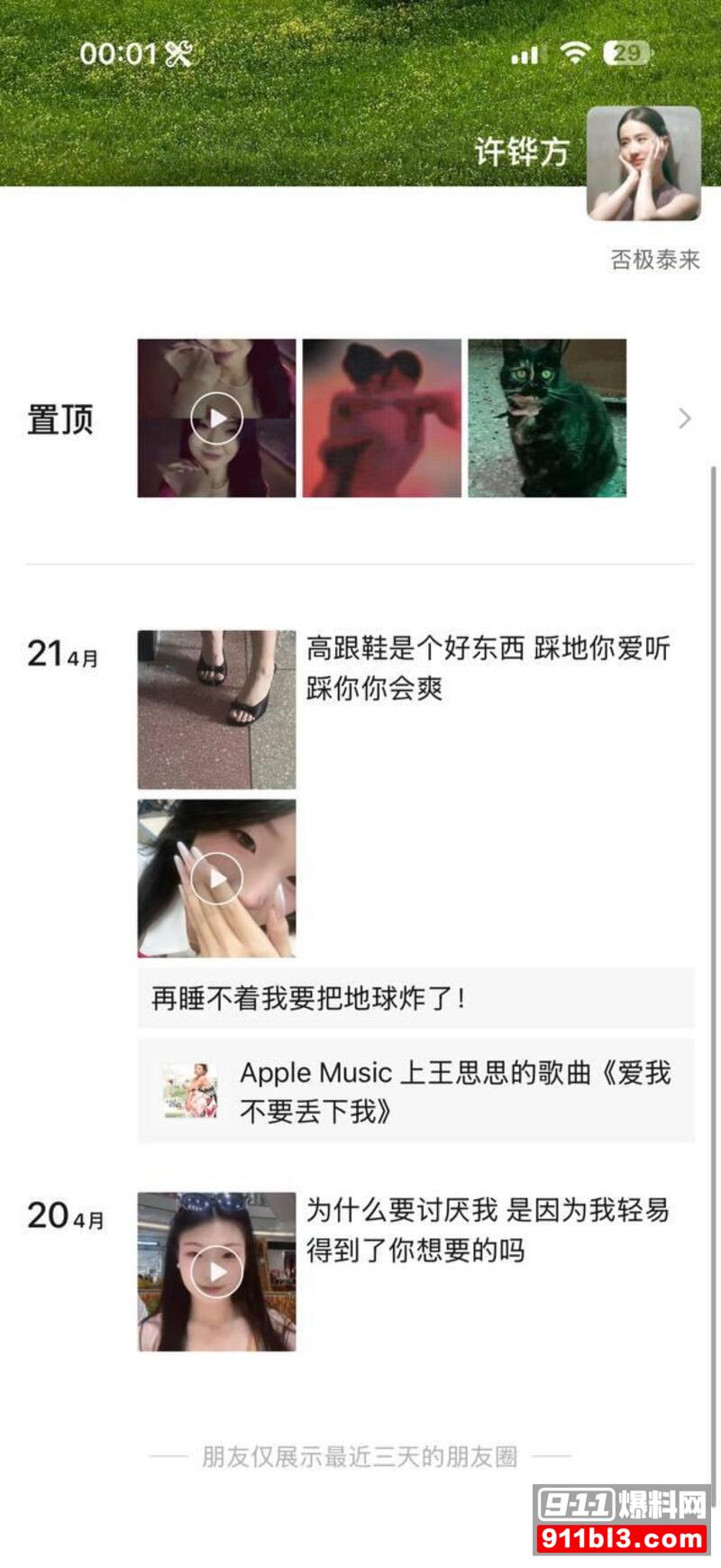Play the nail selfie video from April 21

tap(217, 876)
